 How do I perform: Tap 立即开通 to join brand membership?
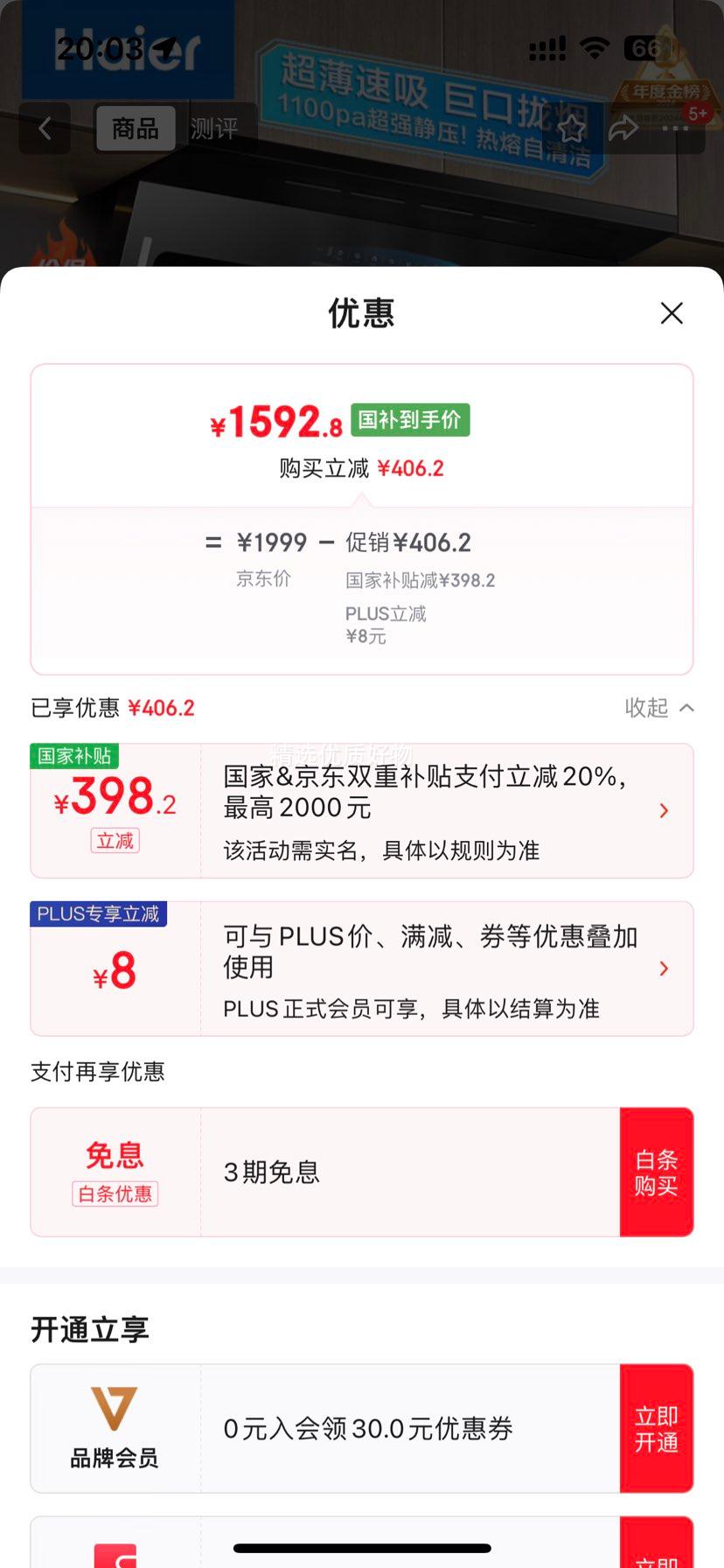tap(657, 1428)
